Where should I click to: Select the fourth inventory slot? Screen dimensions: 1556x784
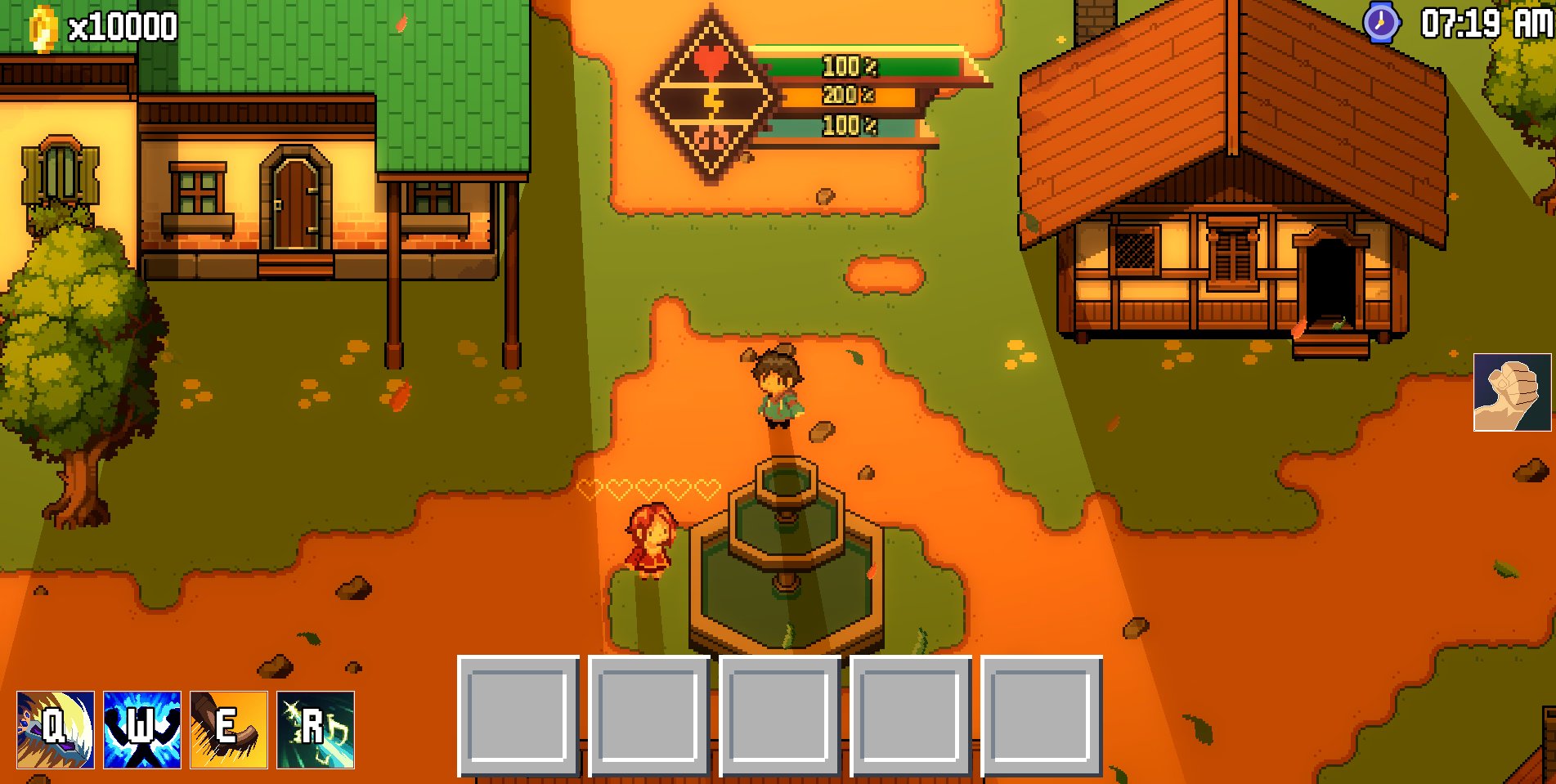point(911,716)
